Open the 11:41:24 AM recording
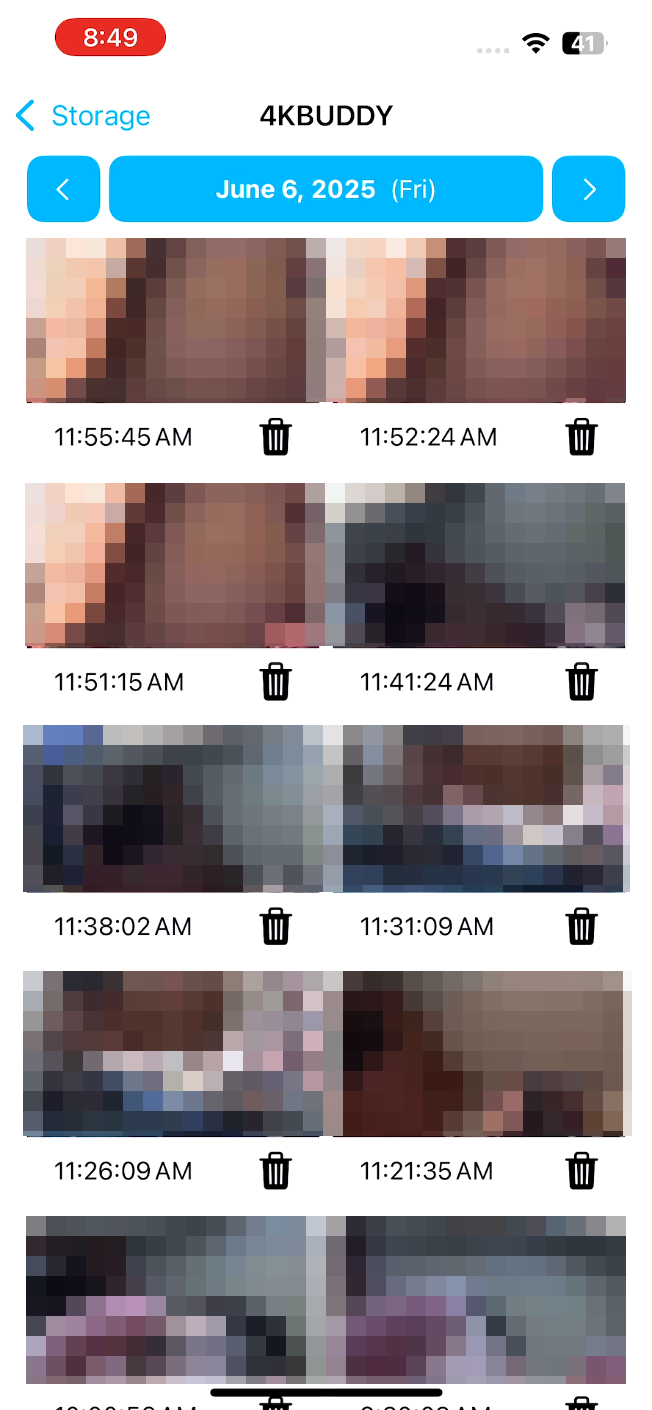 [478, 565]
